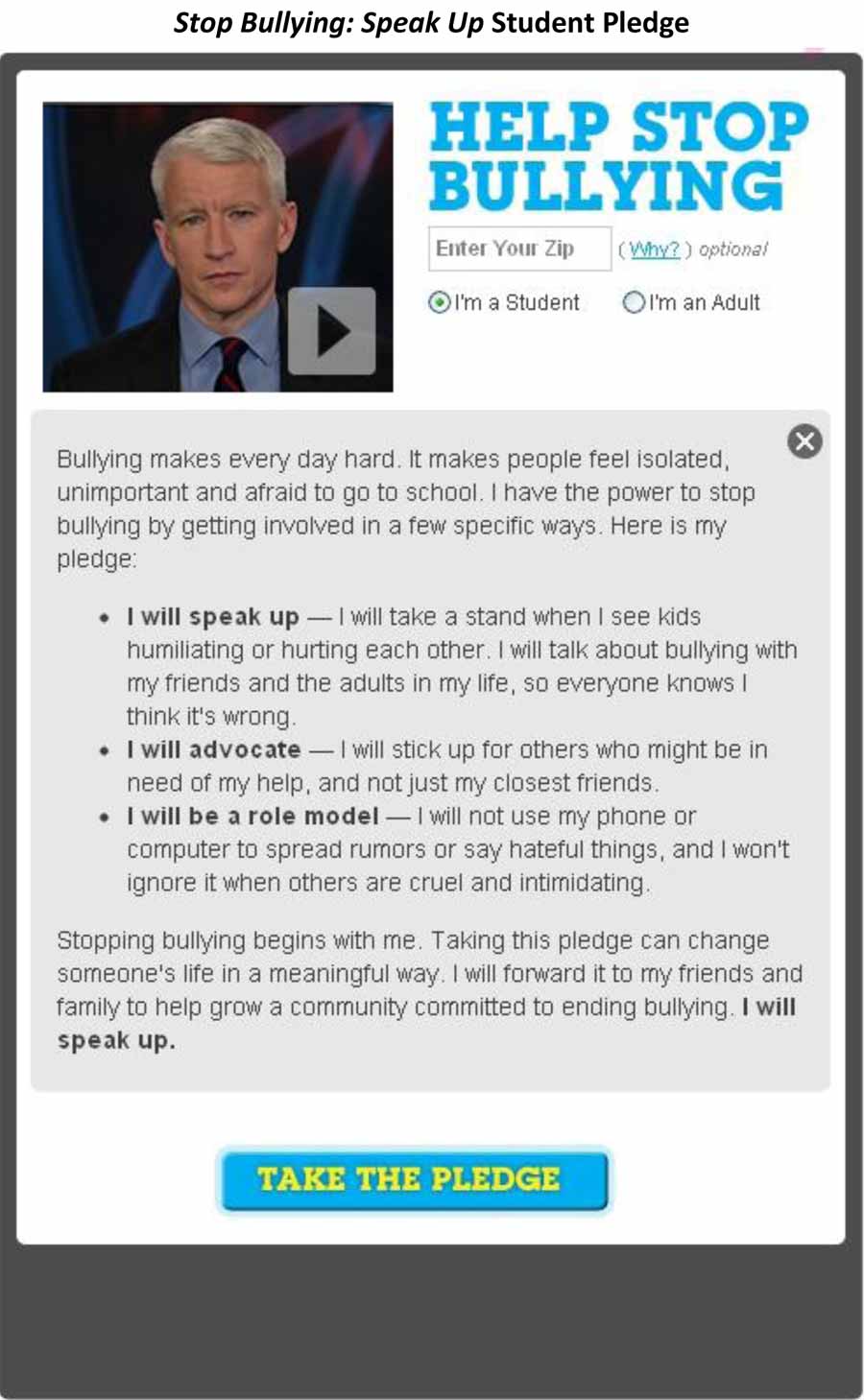The width and height of the screenshot is (864, 1400).
Task: Tap Take the Pledge button
Action: coord(414,1179)
